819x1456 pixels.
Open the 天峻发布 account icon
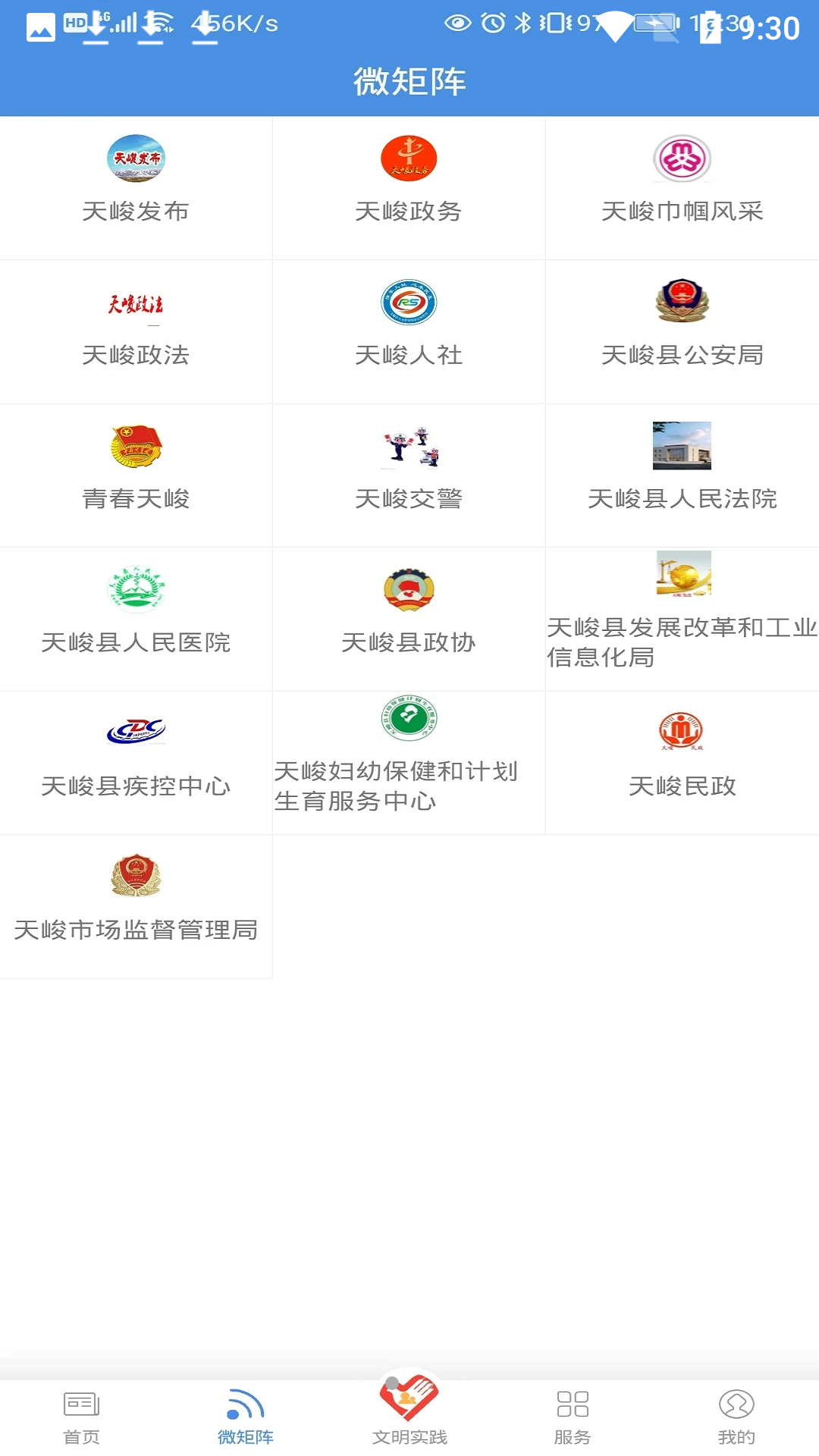(x=136, y=158)
